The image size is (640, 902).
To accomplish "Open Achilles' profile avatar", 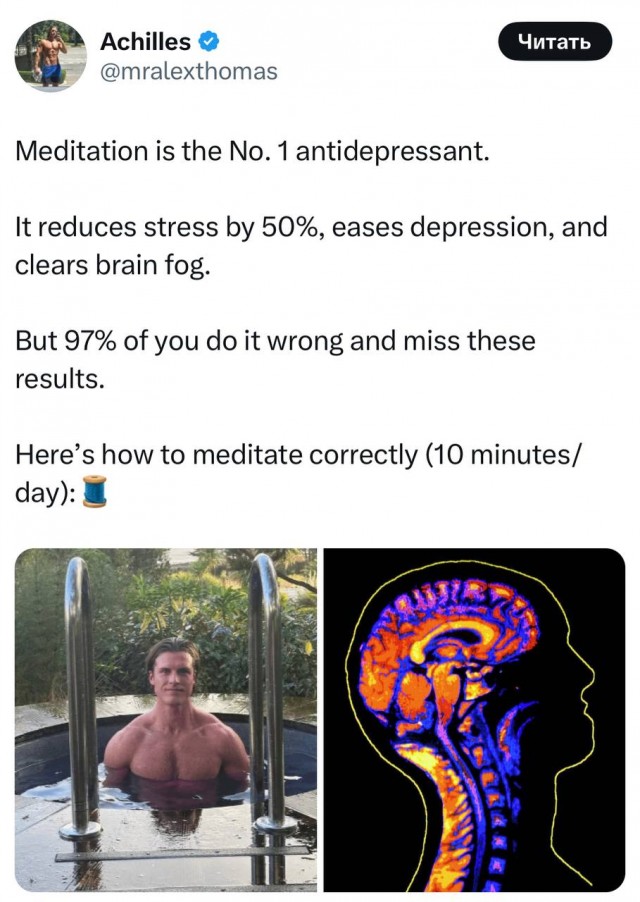I will 50,54.
